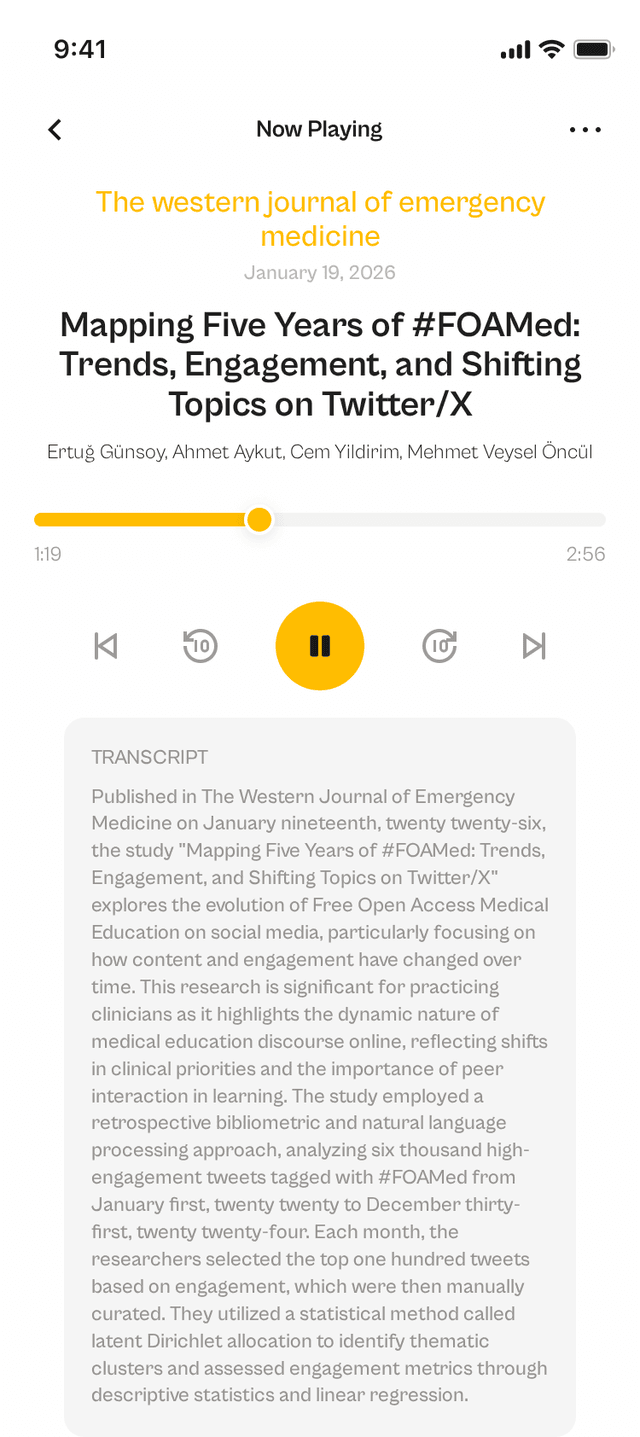Skip forward 10 seconds
Viewport: 640px width, 1437px height.
point(440,646)
